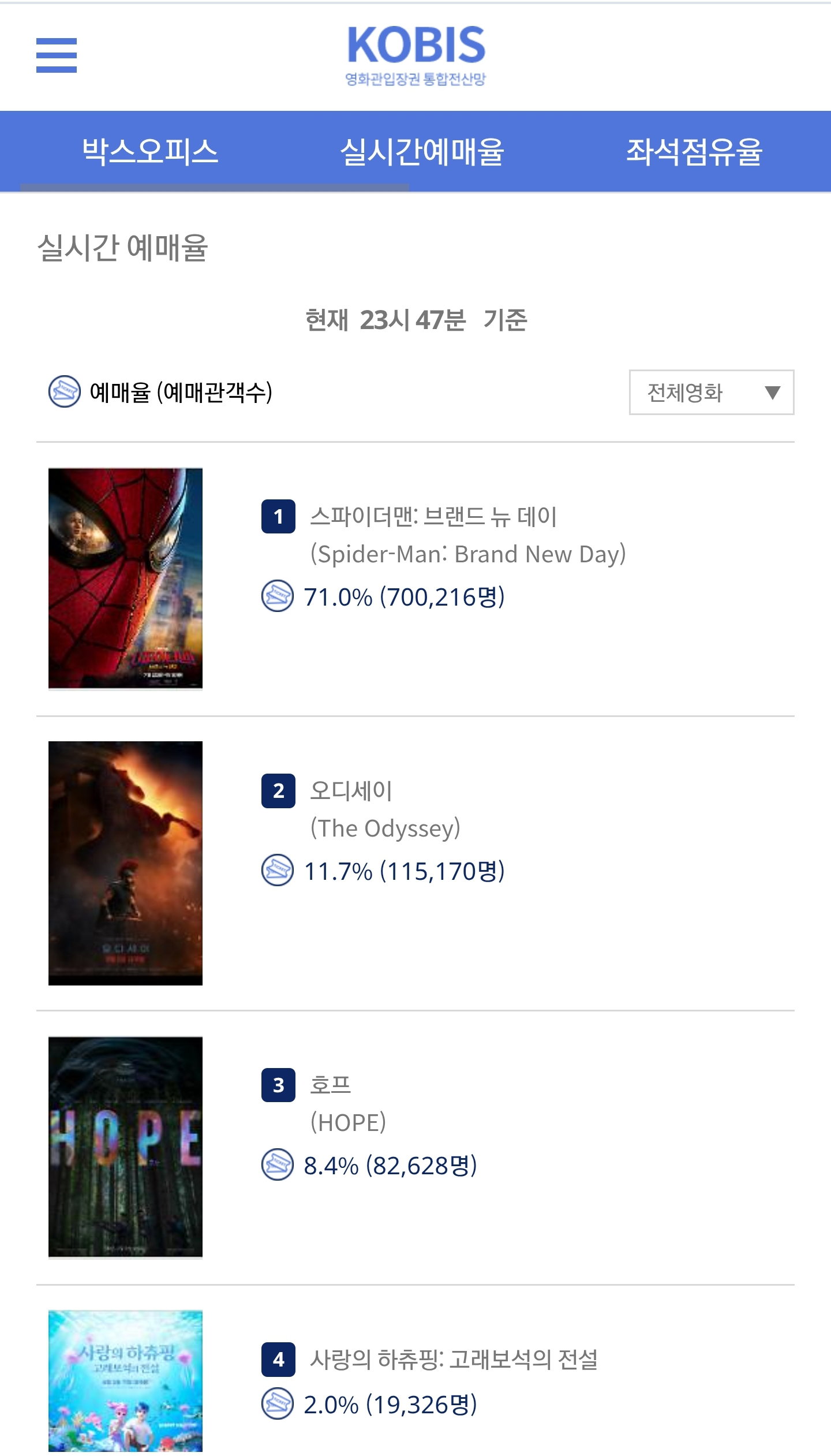831x1456 pixels.
Task: Switch to the 박스오피스 tab
Action: point(150,152)
